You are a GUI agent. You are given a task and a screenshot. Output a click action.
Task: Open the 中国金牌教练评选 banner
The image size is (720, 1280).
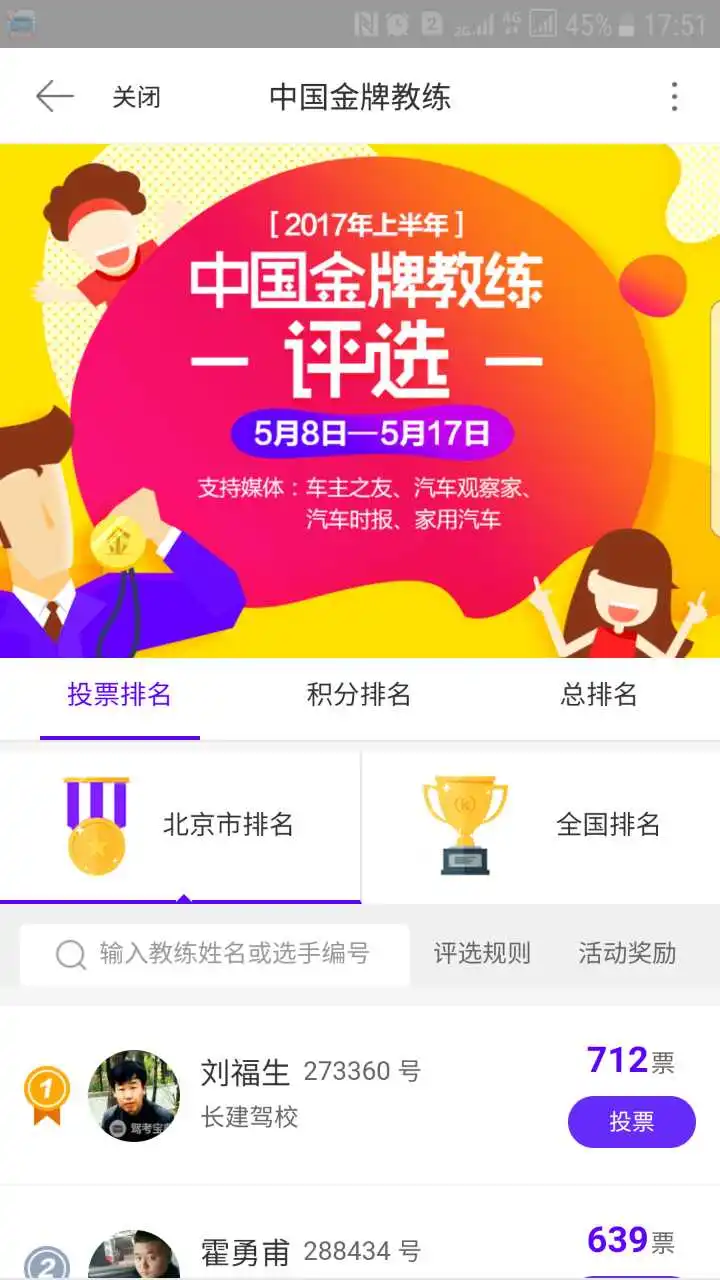[360, 400]
